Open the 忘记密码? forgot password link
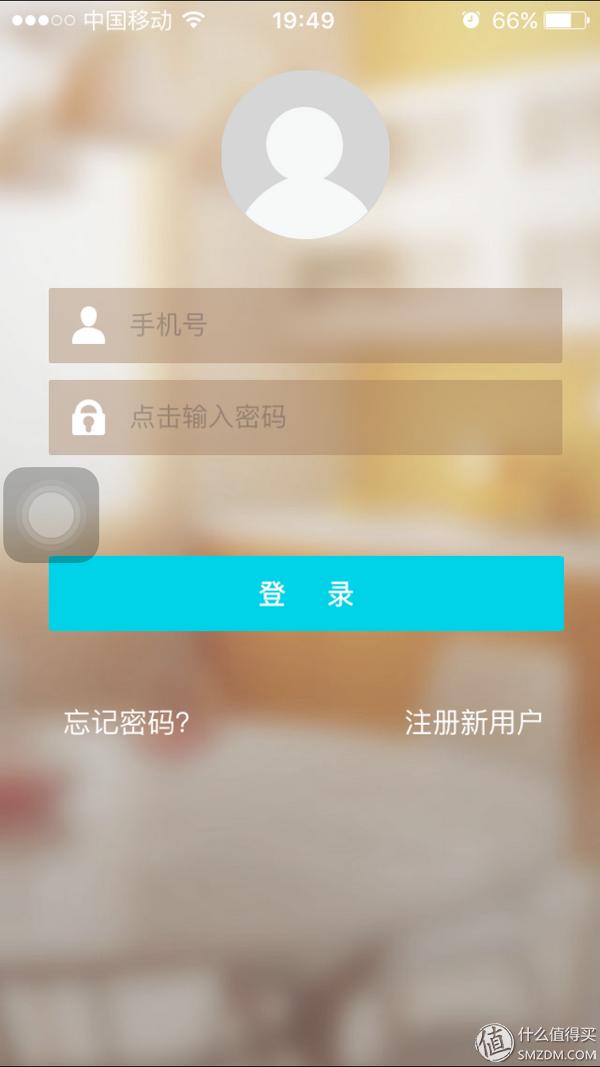 [x=127, y=722]
